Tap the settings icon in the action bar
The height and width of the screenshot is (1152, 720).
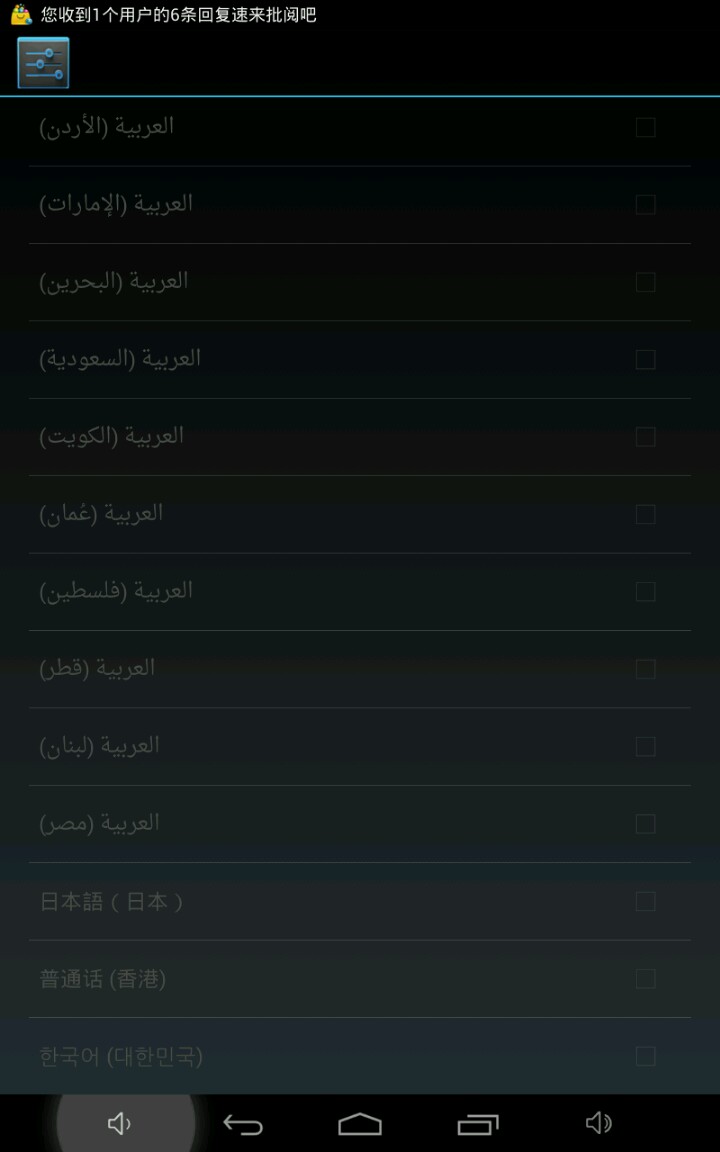[43, 62]
